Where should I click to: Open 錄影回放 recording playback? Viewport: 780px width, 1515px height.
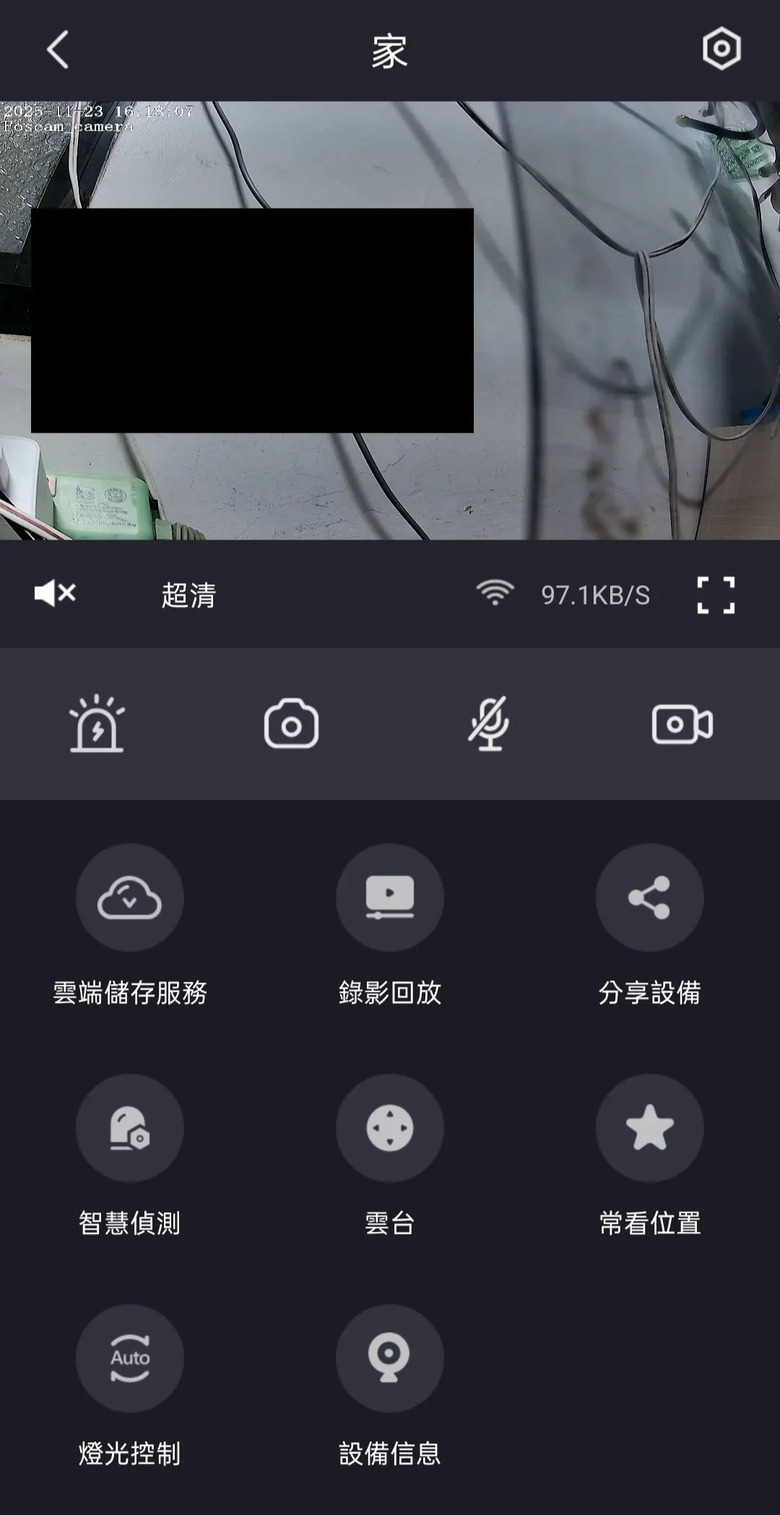(x=390, y=897)
